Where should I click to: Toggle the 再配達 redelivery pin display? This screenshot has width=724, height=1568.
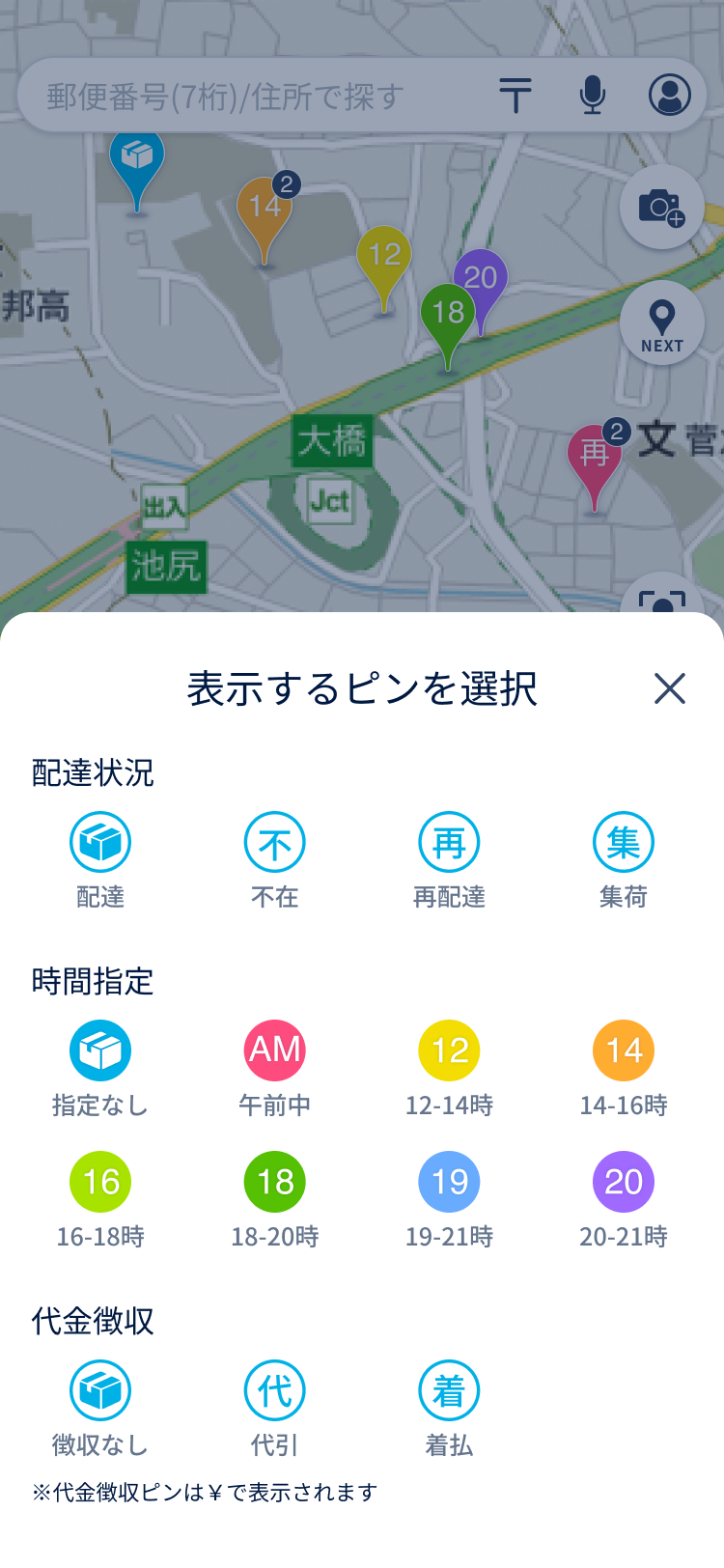448,841
